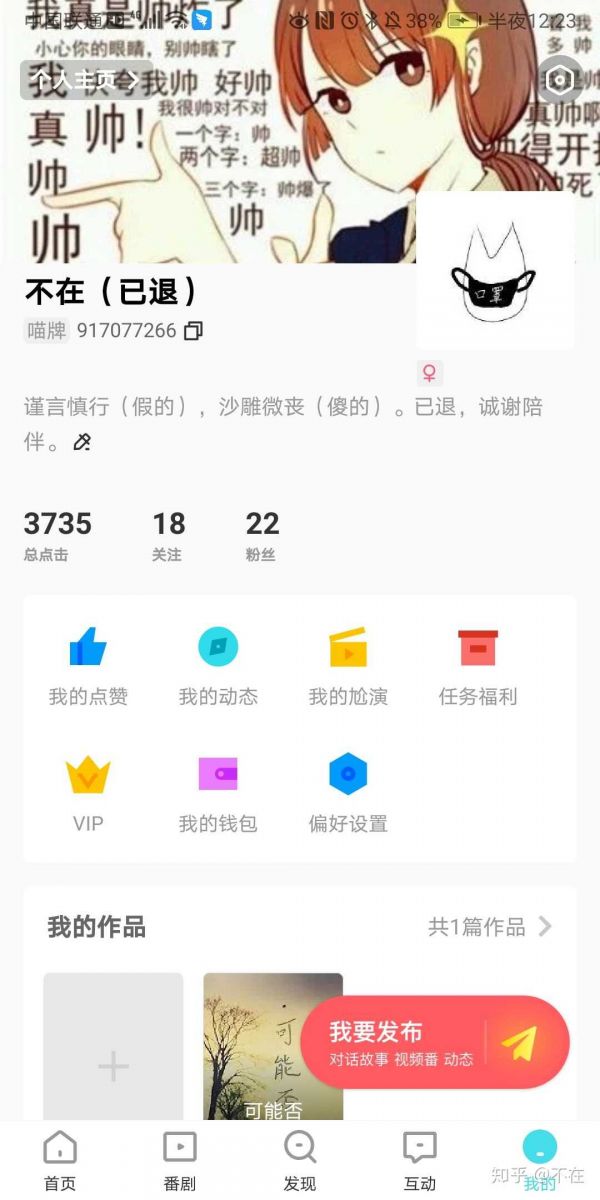Switch to the 发现 discover tab
This screenshot has width=600, height=1200.
coord(300,1161)
